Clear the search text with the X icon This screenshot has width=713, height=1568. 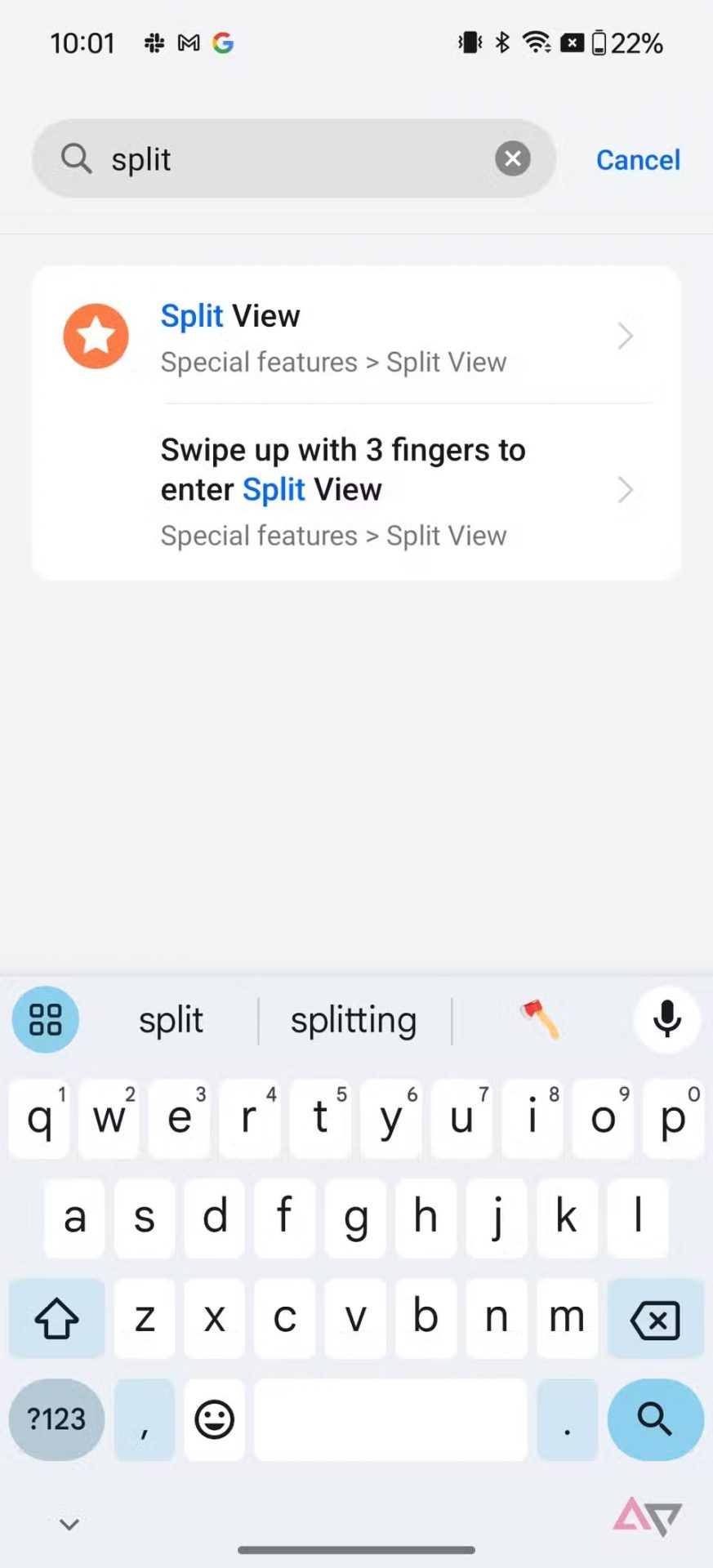coord(512,158)
